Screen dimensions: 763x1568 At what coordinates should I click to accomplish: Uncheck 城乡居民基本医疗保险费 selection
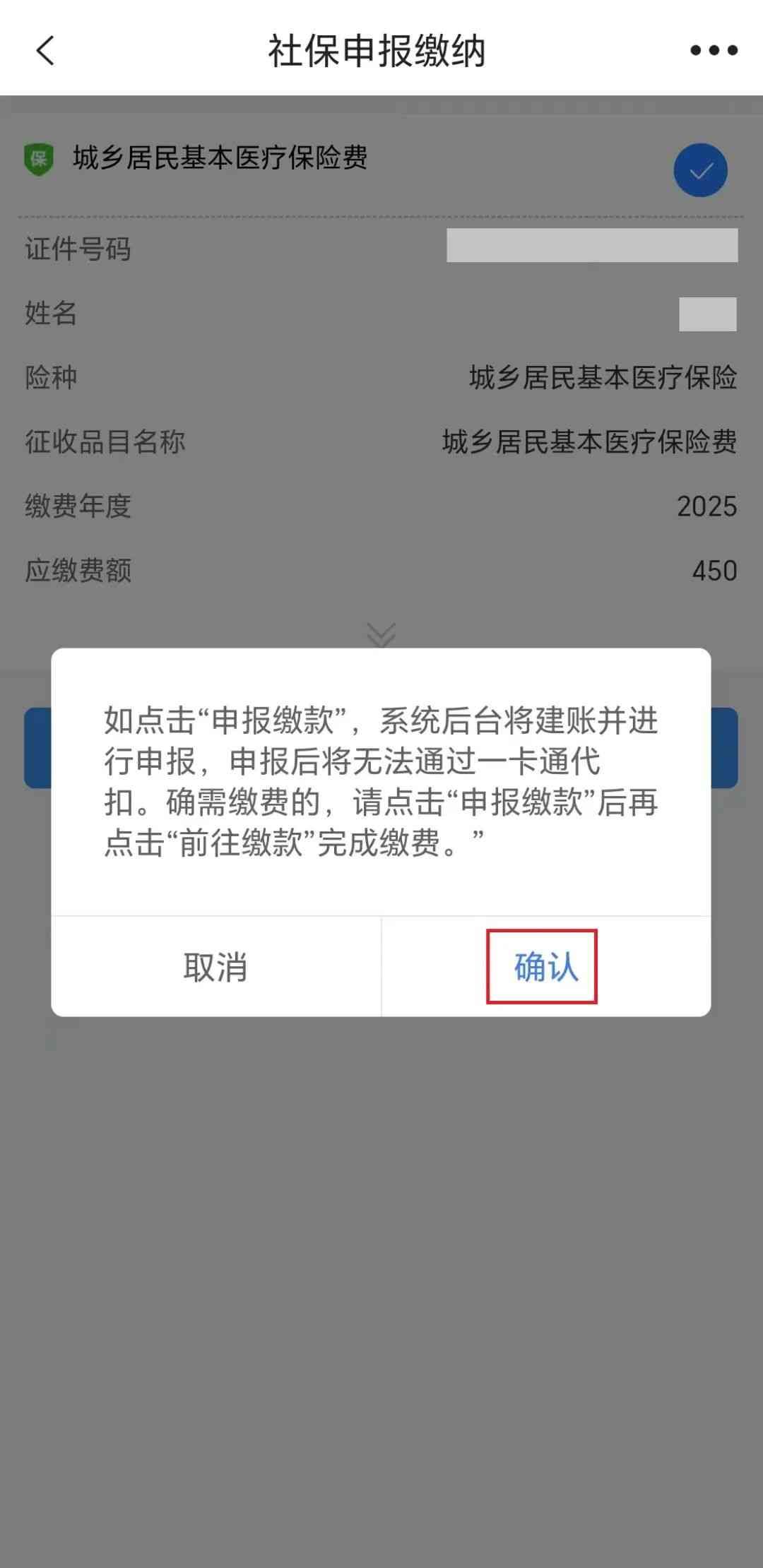pos(699,170)
